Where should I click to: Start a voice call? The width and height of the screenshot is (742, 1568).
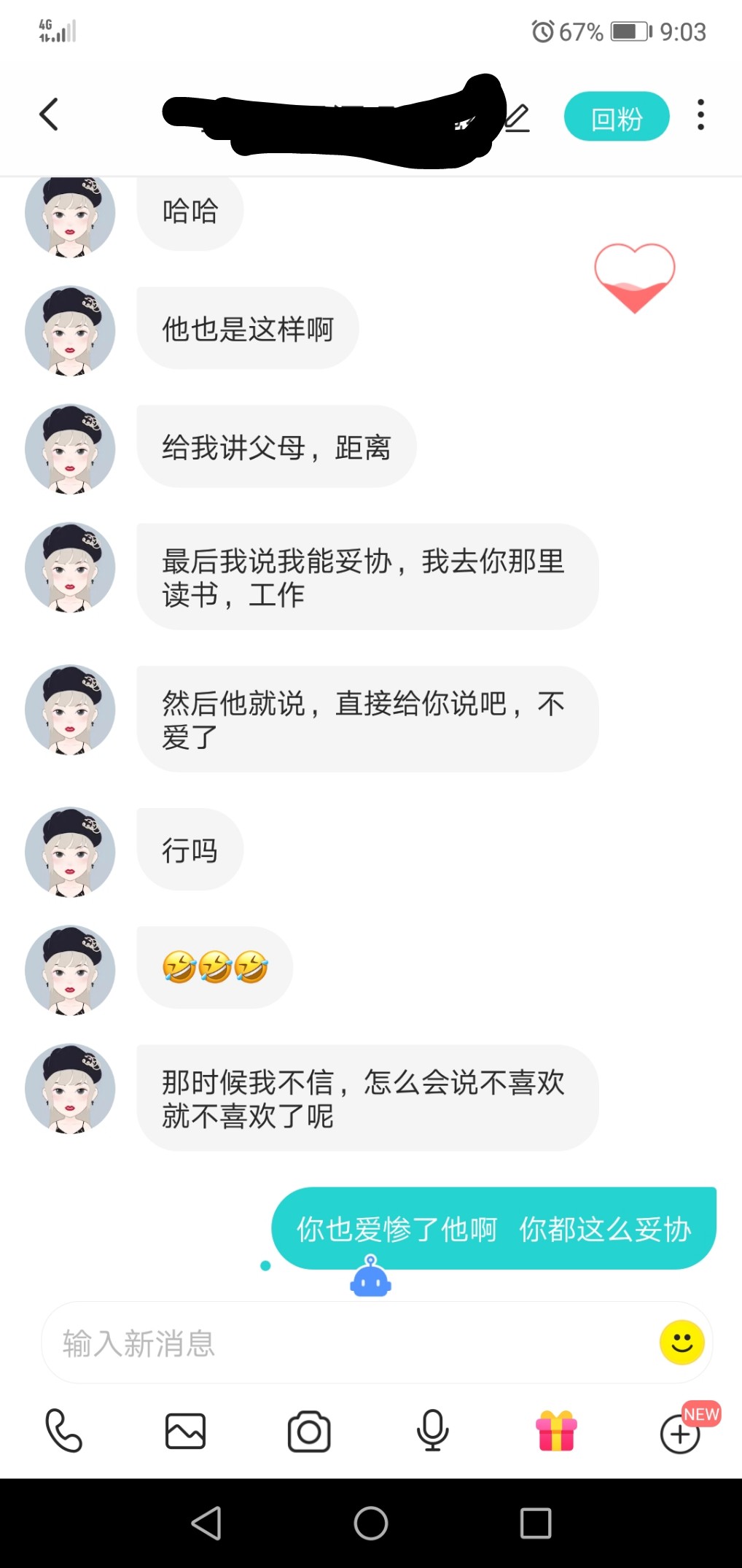[63, 1430]
